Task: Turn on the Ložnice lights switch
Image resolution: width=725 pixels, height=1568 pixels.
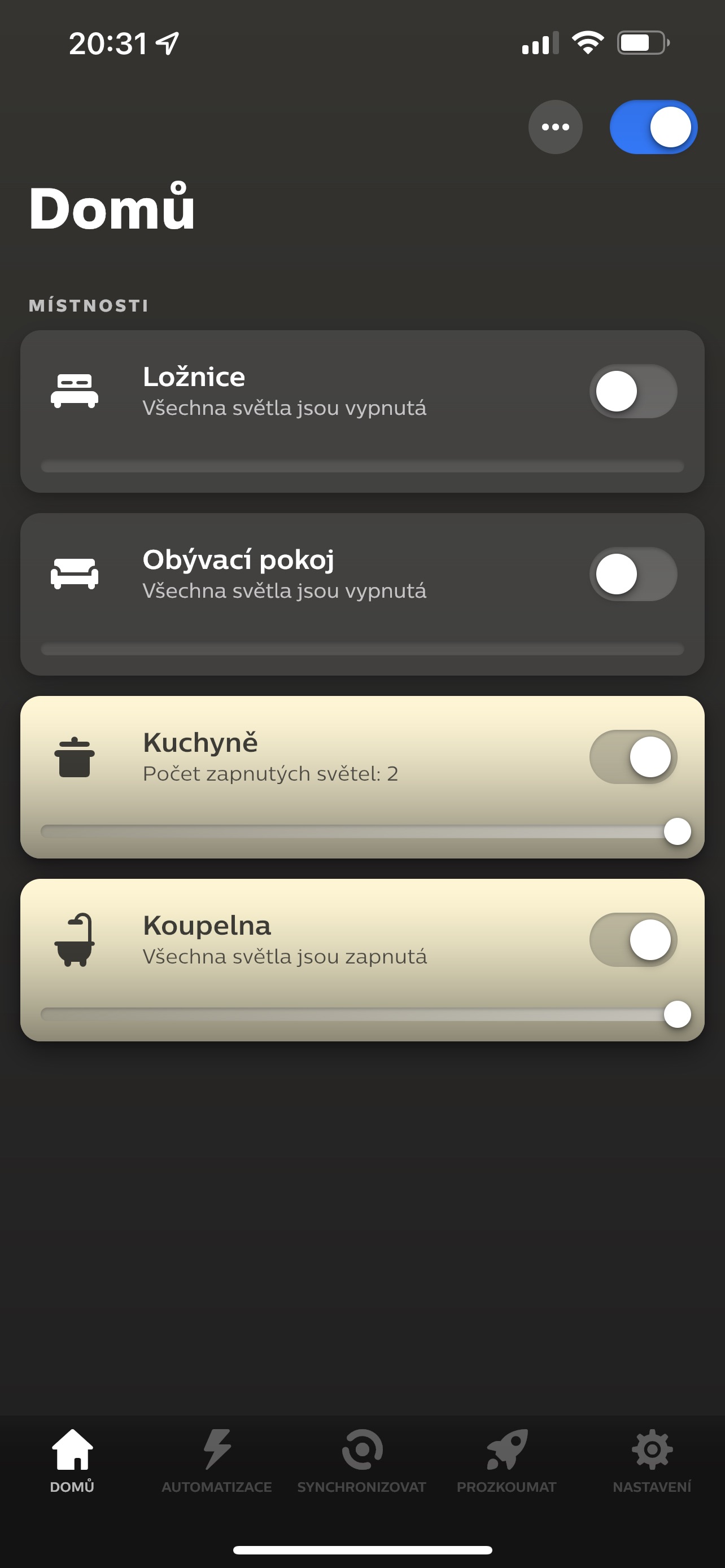Action: pyautogui.click(x=633, y=391)
